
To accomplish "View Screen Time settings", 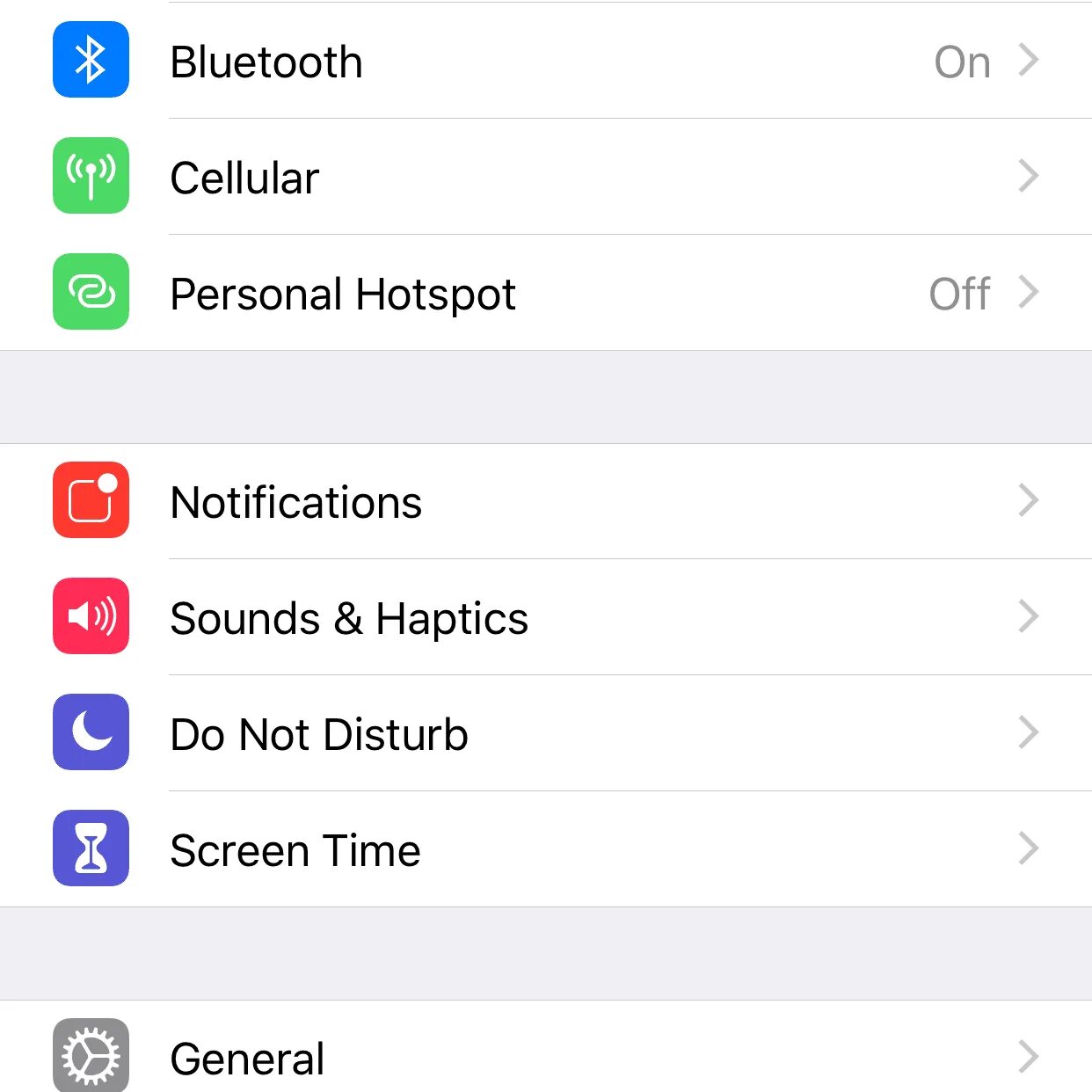I will [x=545, y=849].
